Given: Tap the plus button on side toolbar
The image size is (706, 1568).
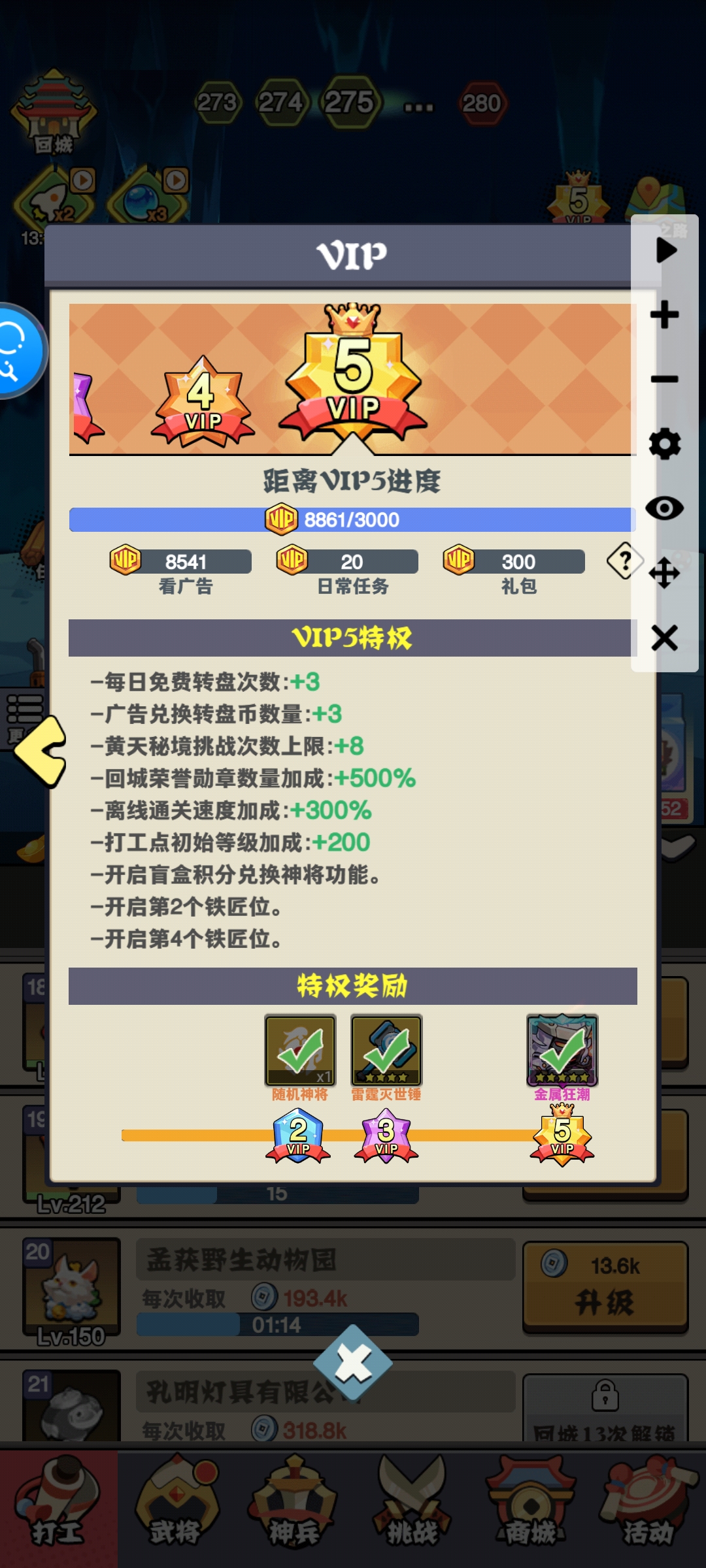Looking at the screenshot, I should pyautogui.click(x=665, y=315).
